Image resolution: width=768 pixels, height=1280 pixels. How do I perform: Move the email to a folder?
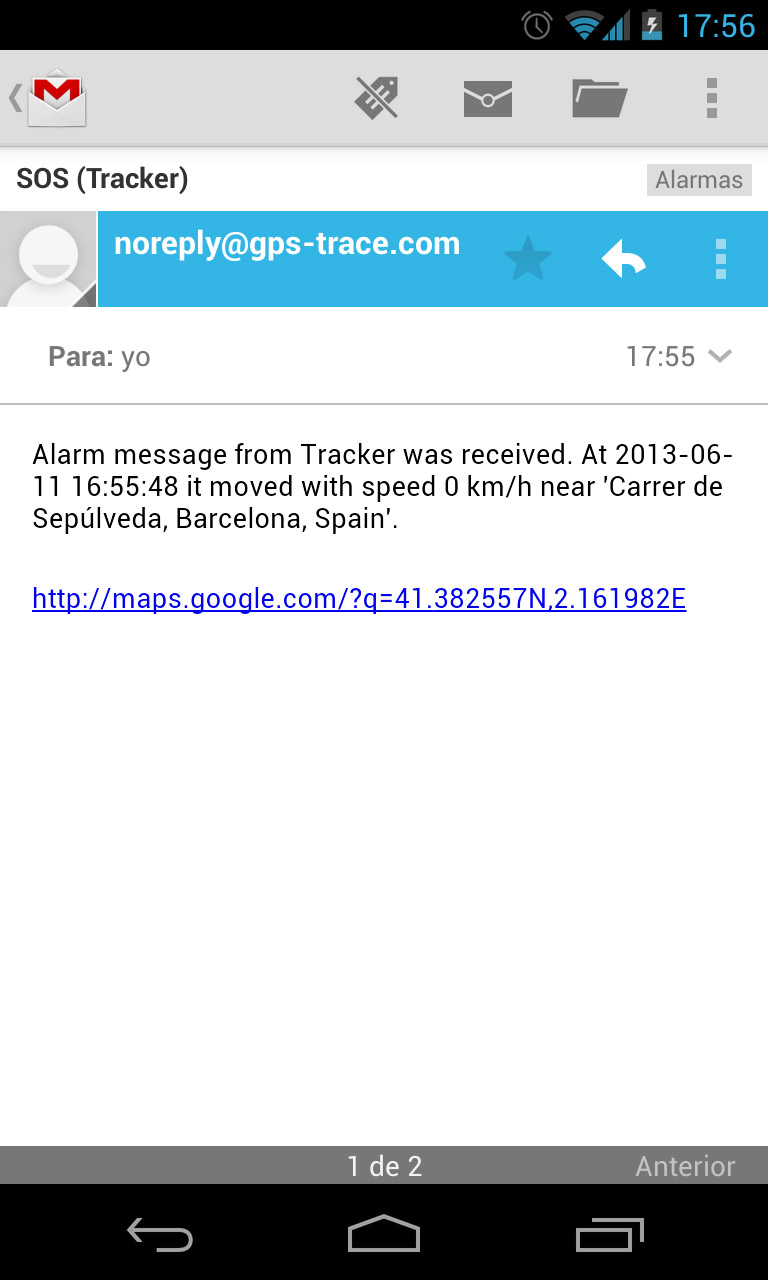click(x=599, y=98)
